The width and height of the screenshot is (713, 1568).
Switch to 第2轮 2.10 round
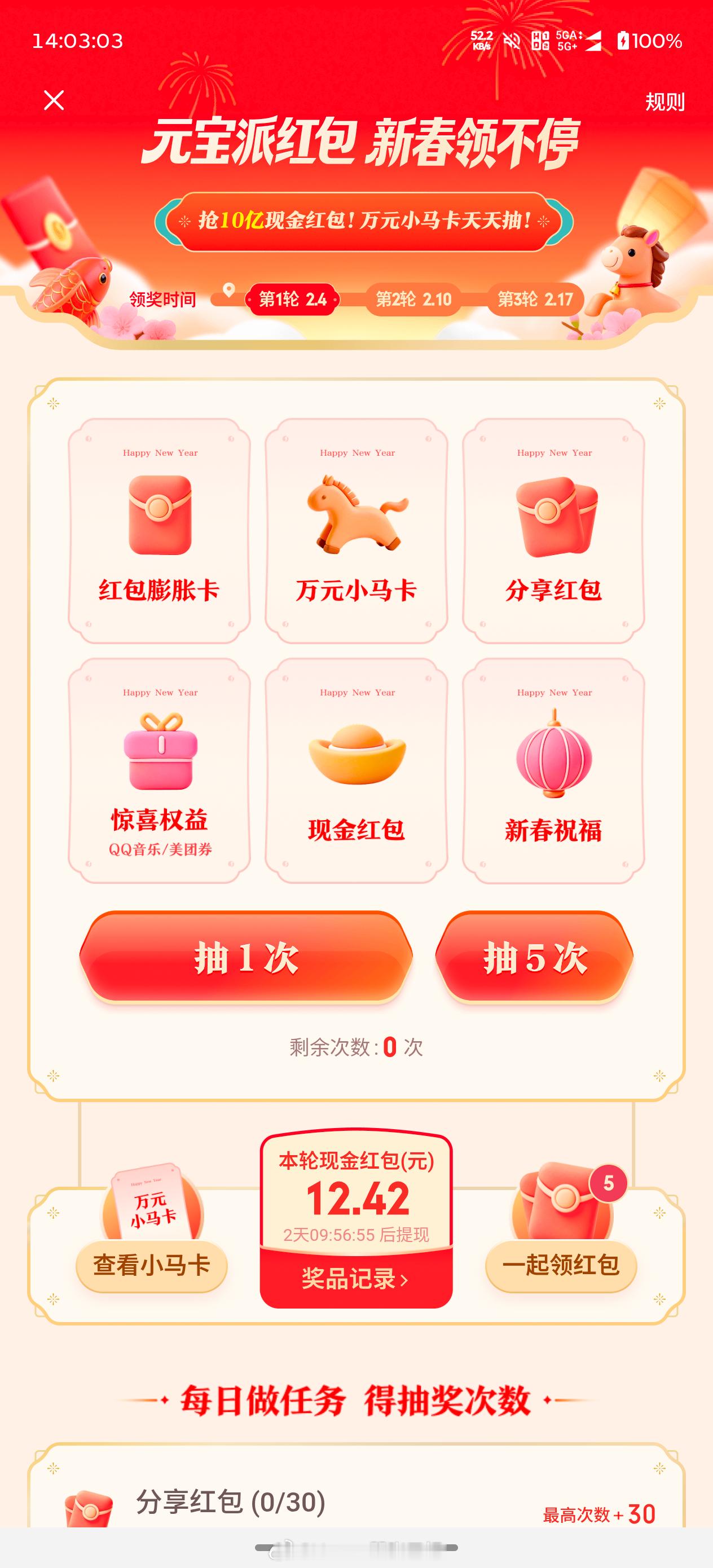415,299
